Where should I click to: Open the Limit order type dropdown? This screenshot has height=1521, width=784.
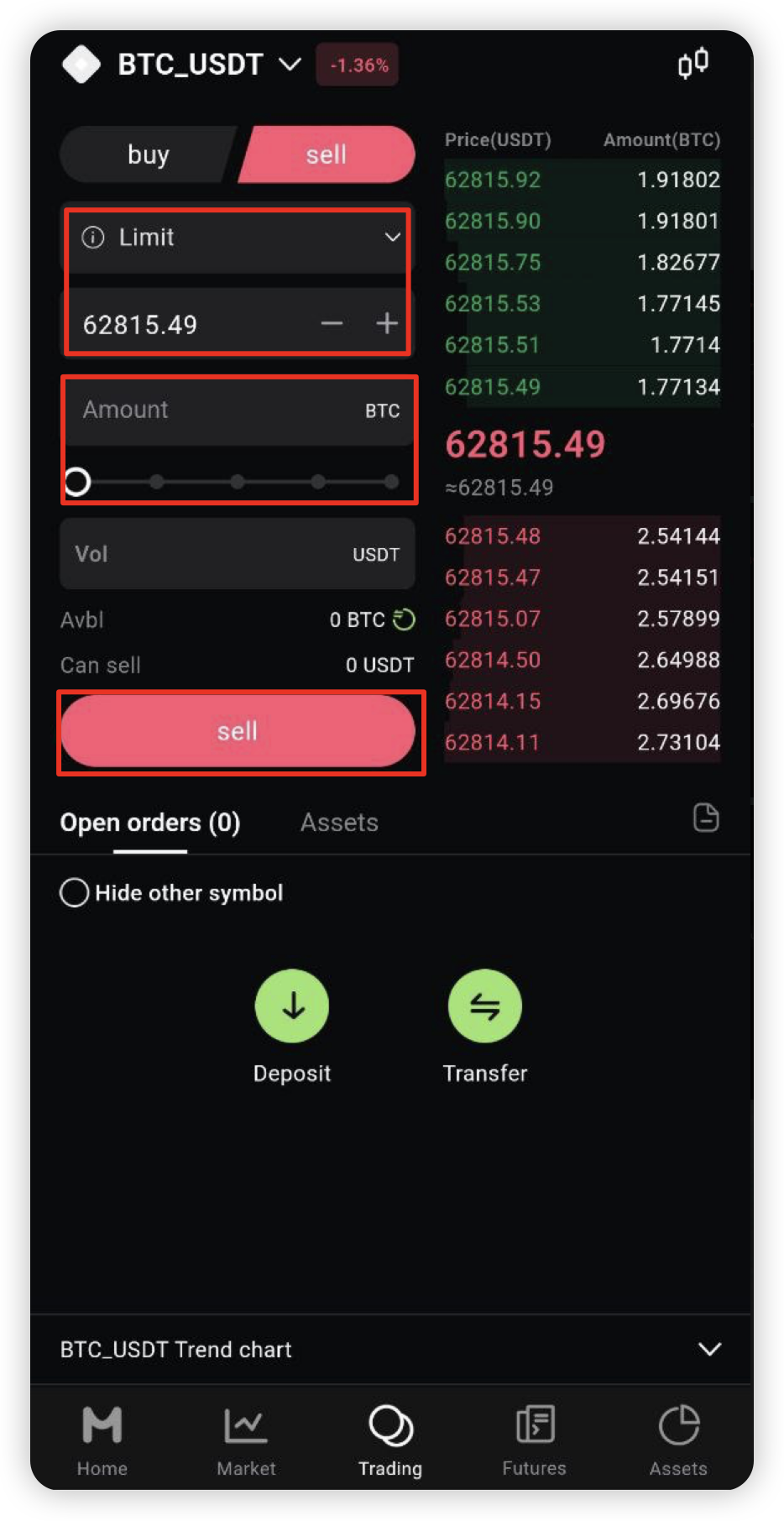(x=238, y=238)
